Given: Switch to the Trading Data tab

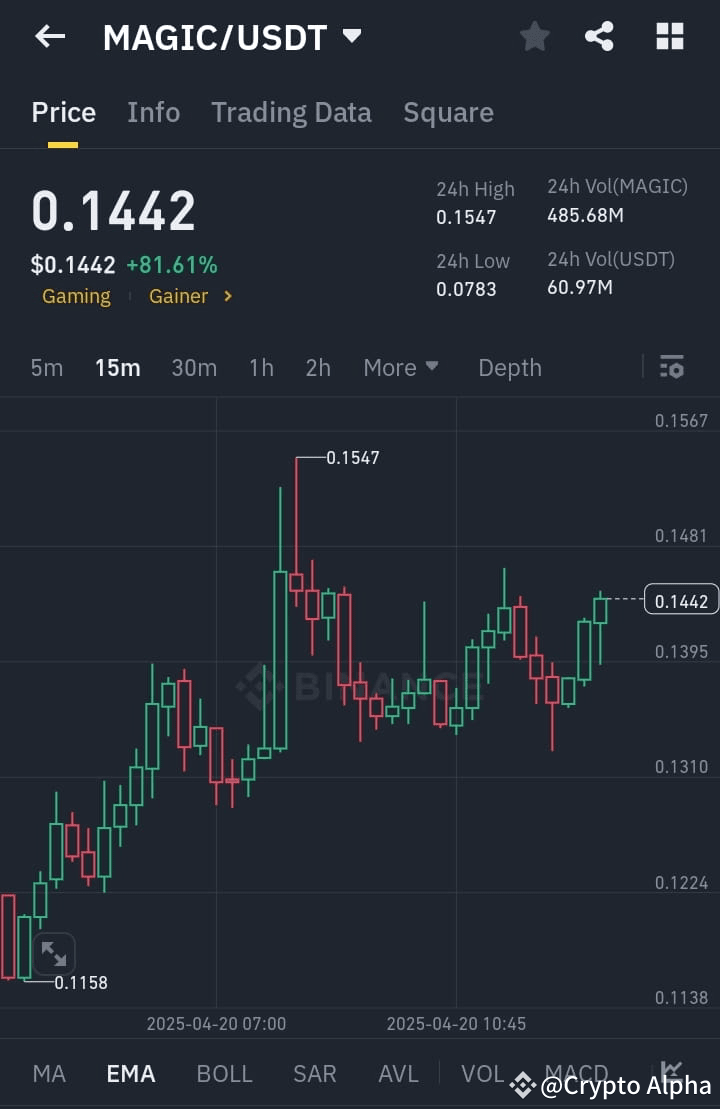Looking at the screenshot, I should click(291, 112).
